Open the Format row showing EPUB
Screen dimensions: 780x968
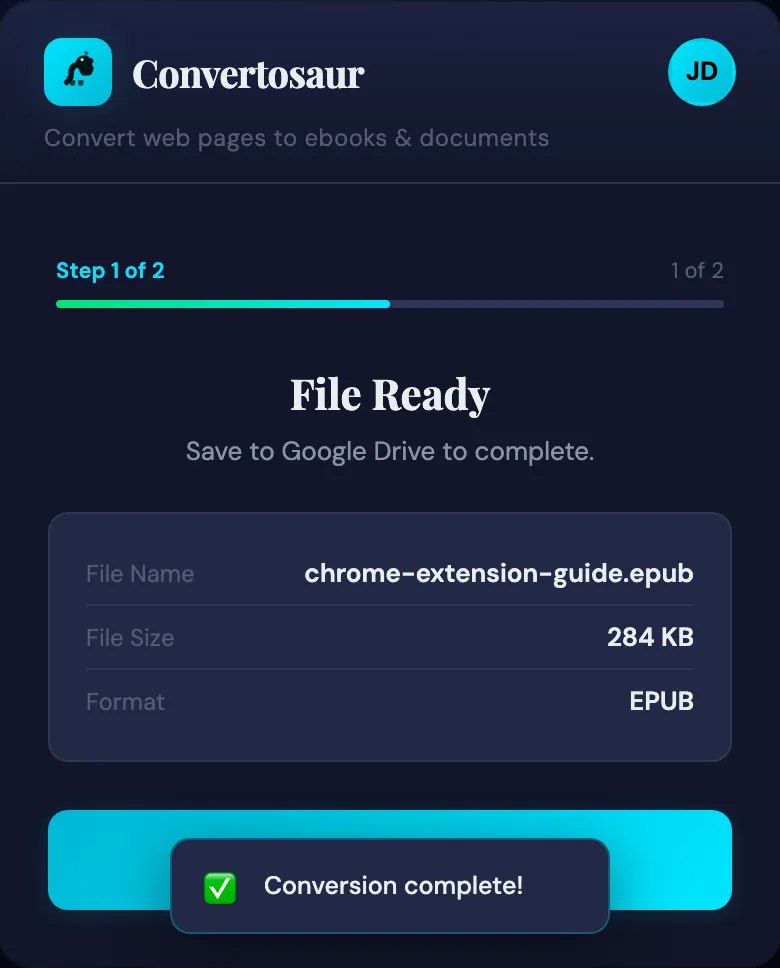point(390,701)
